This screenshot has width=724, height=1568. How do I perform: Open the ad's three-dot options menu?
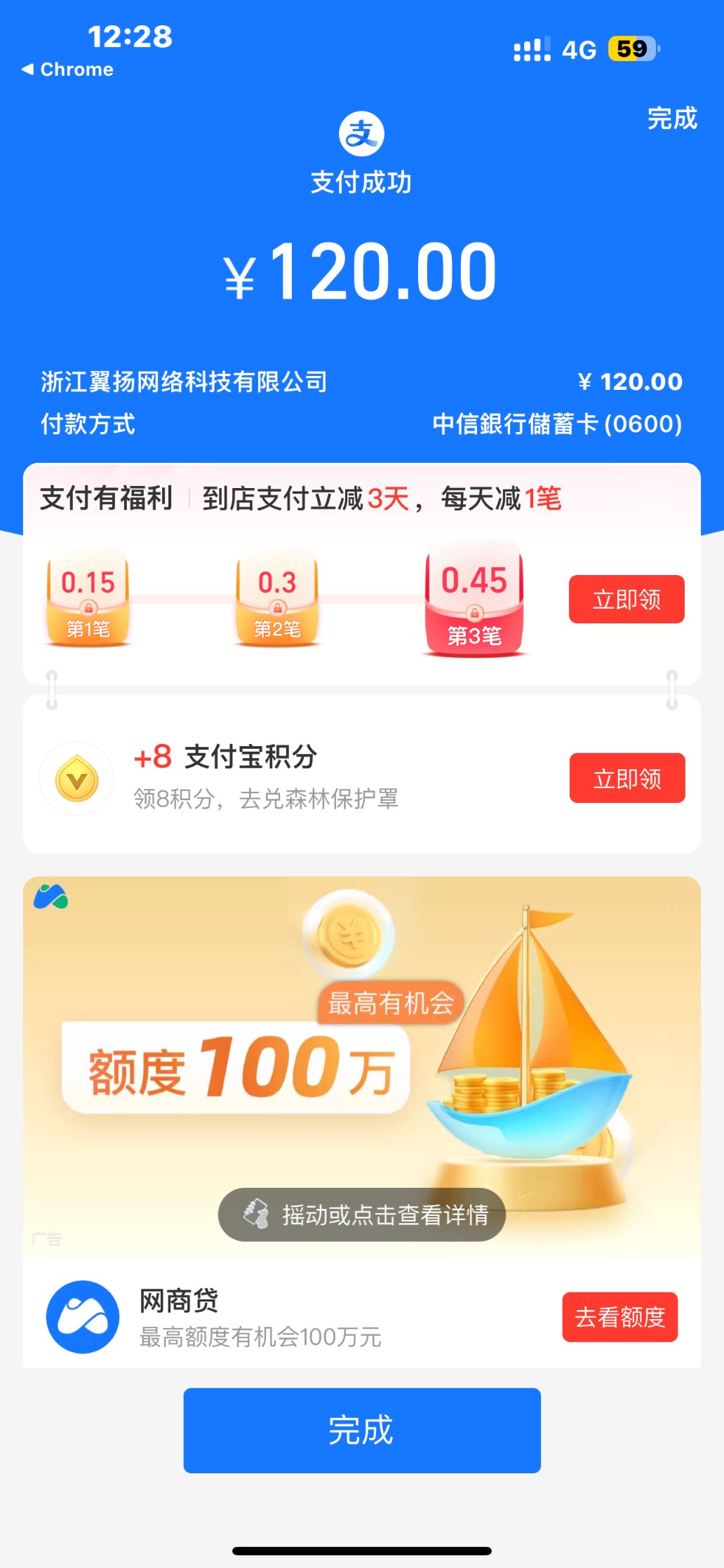[x=671, y=905]
